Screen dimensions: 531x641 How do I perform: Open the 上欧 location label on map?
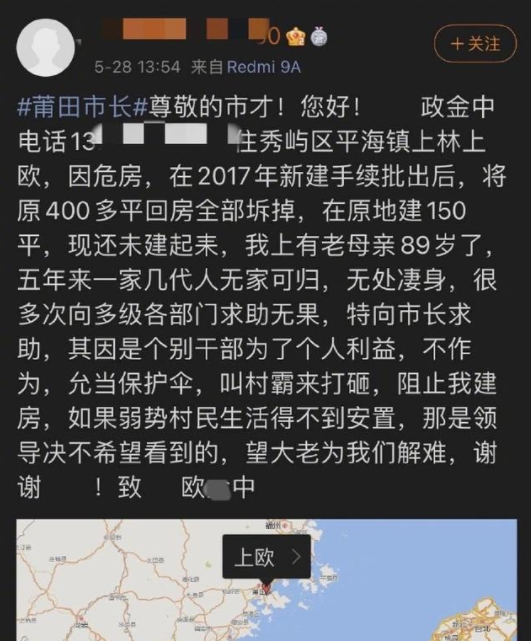click(x=267, y=556)
